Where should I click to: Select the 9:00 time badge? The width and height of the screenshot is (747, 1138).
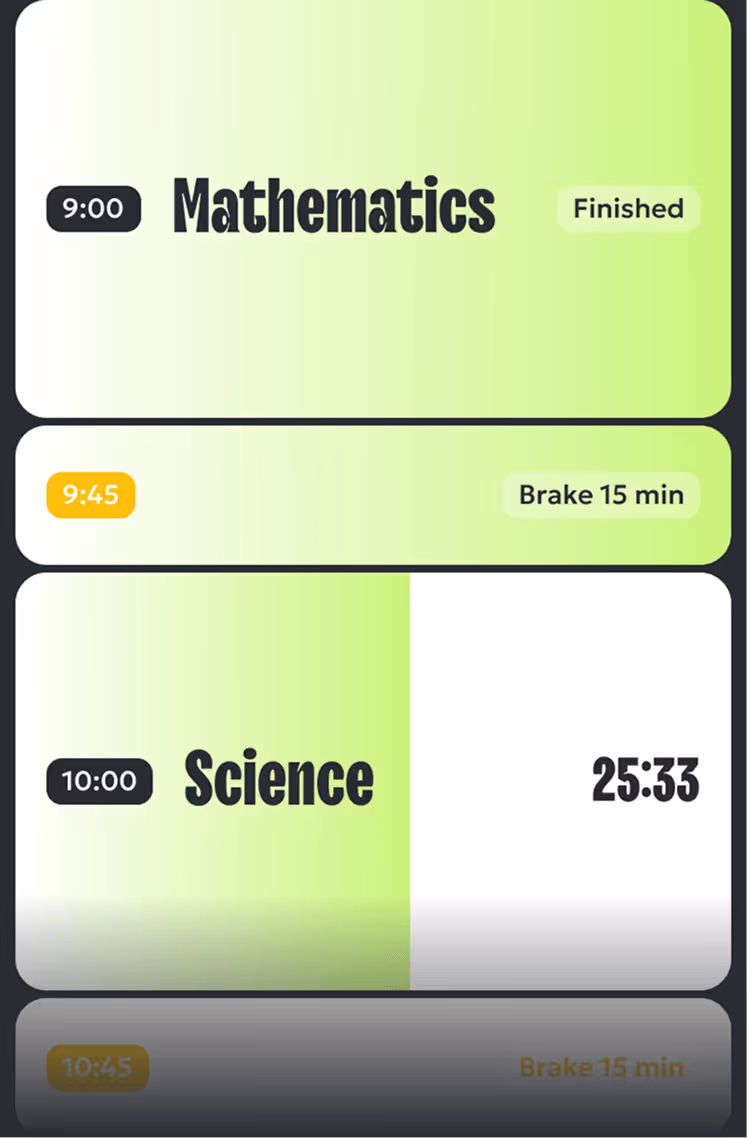point(92,209)
